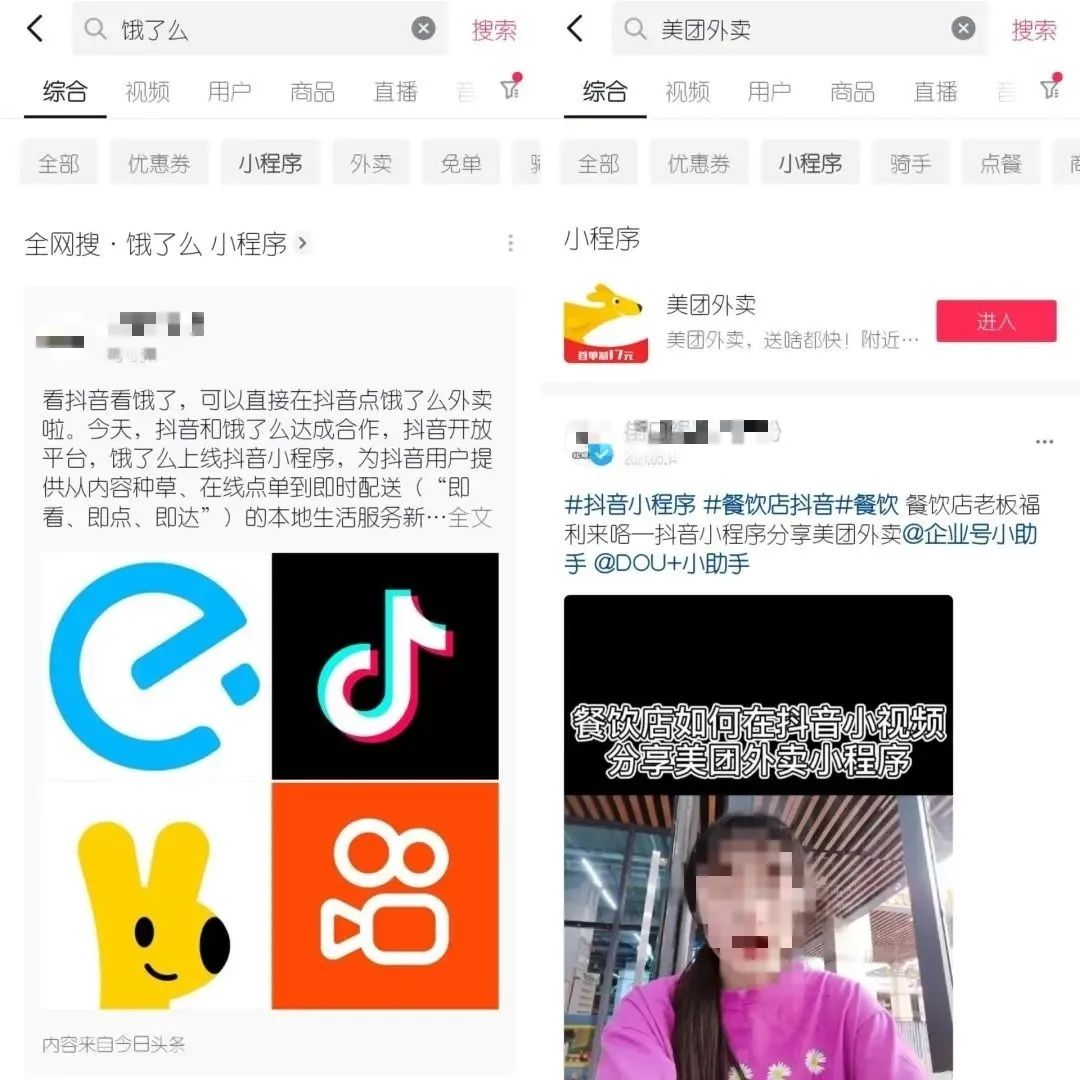Open the 饿了么 article logo image grid
Screen dimensions: 1080x1080
tap(270, 780)
